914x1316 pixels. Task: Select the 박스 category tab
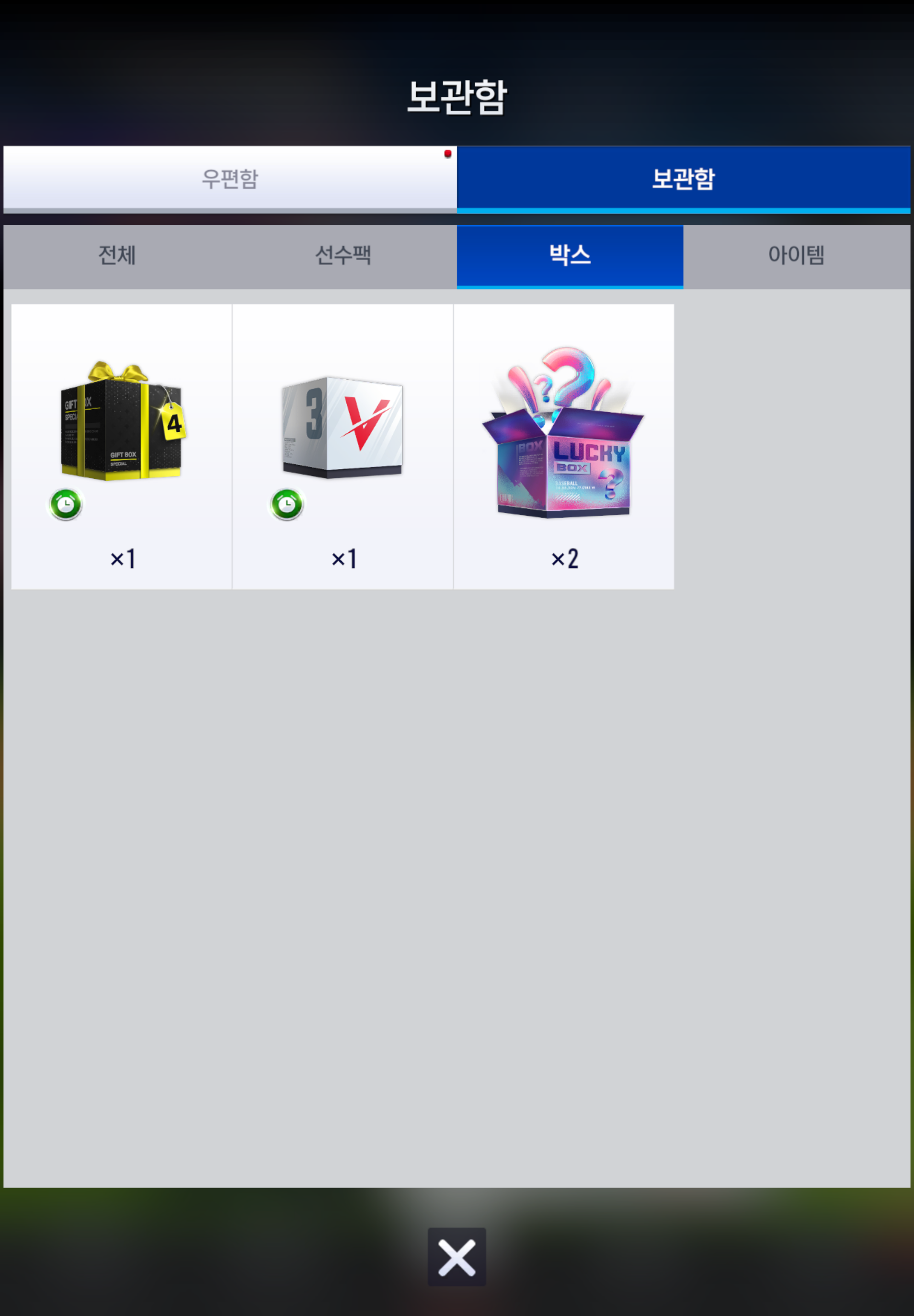pyautogui.click(x=570, y=255)
